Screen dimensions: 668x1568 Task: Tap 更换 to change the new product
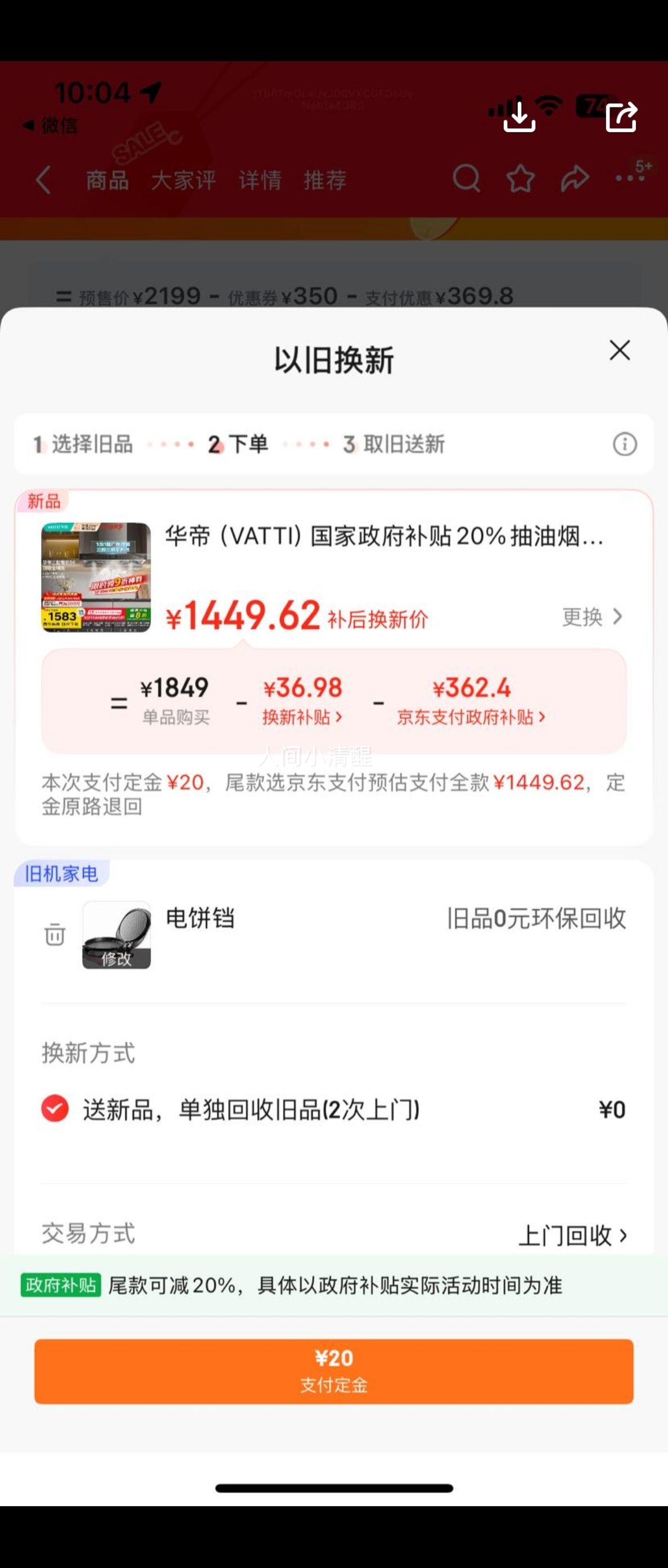592,617
